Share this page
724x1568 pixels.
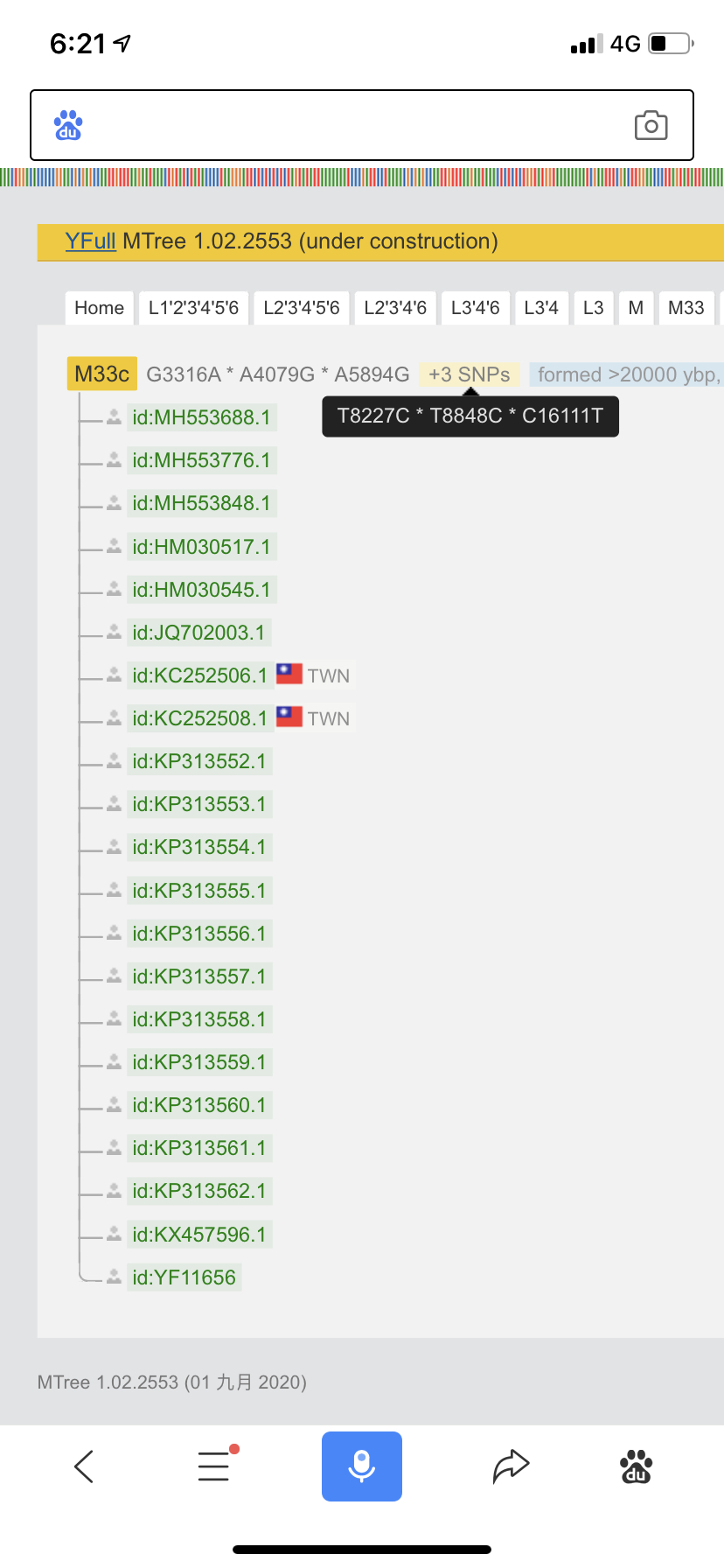[511, 1466]
